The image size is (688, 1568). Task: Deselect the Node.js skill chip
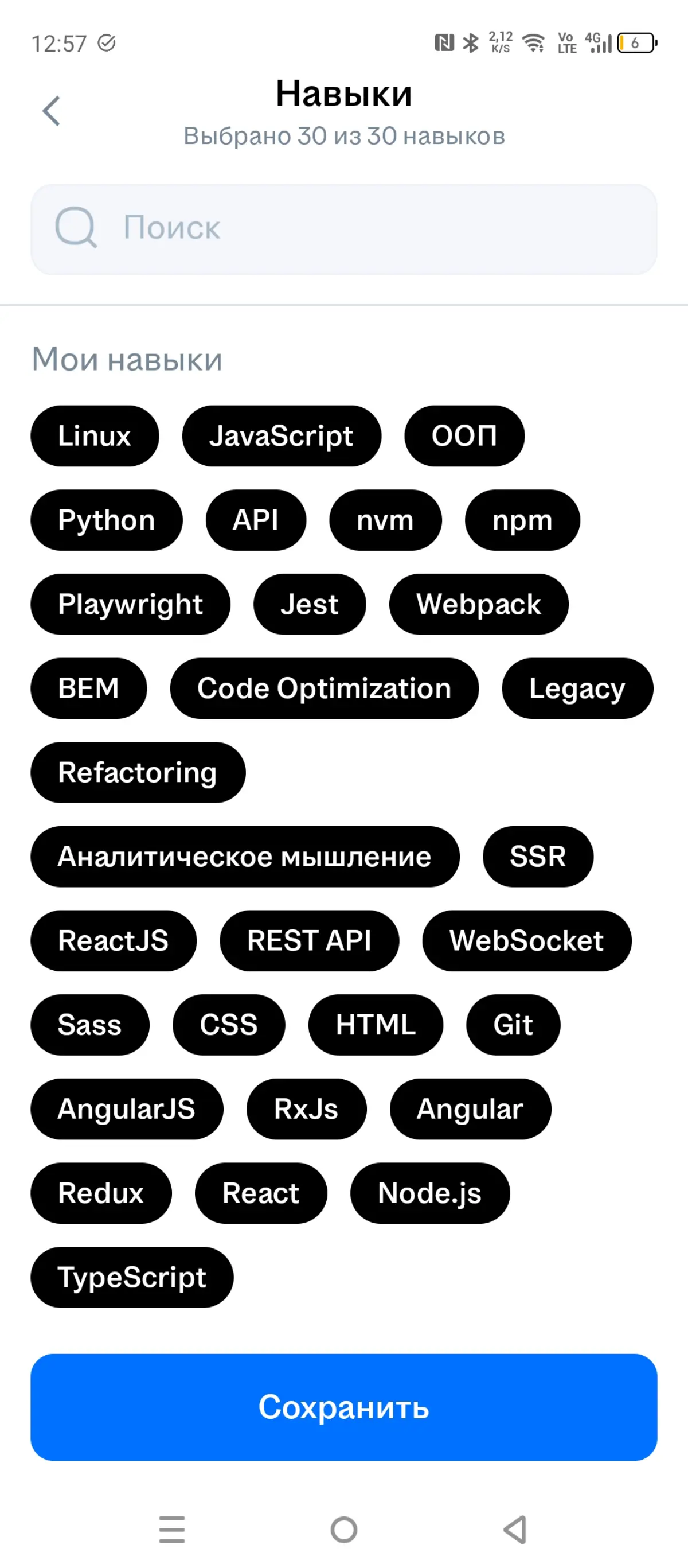click(429, 1192)
